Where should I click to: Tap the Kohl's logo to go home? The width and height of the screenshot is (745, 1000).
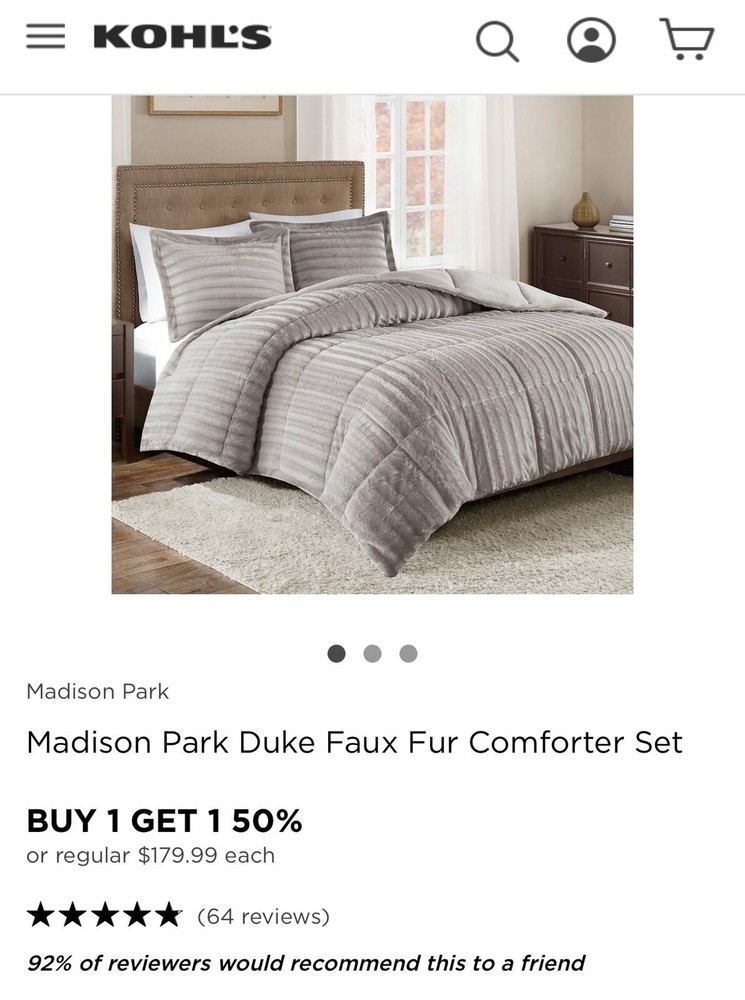coord(182,38)
